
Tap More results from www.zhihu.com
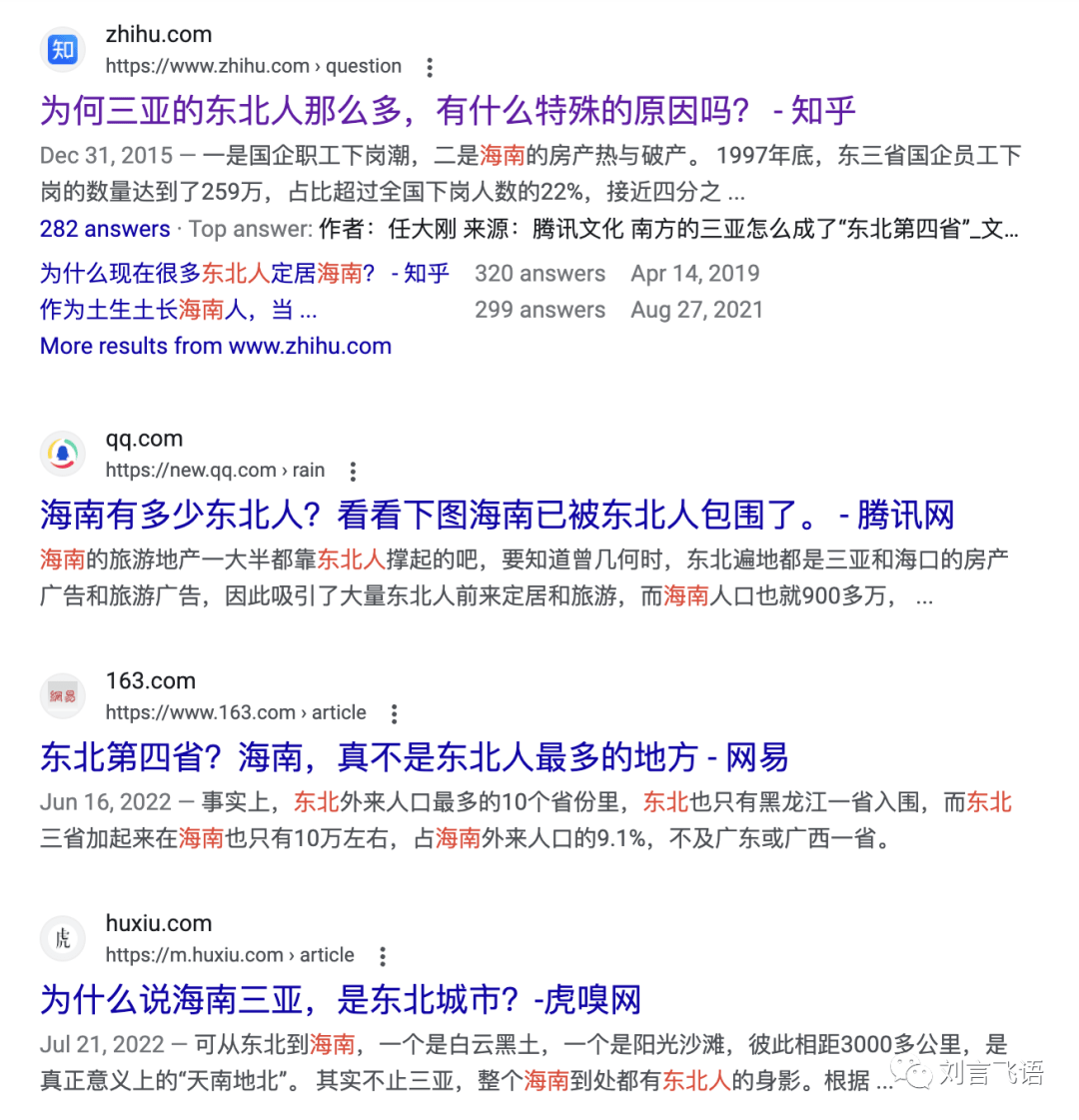pos(215,347)
